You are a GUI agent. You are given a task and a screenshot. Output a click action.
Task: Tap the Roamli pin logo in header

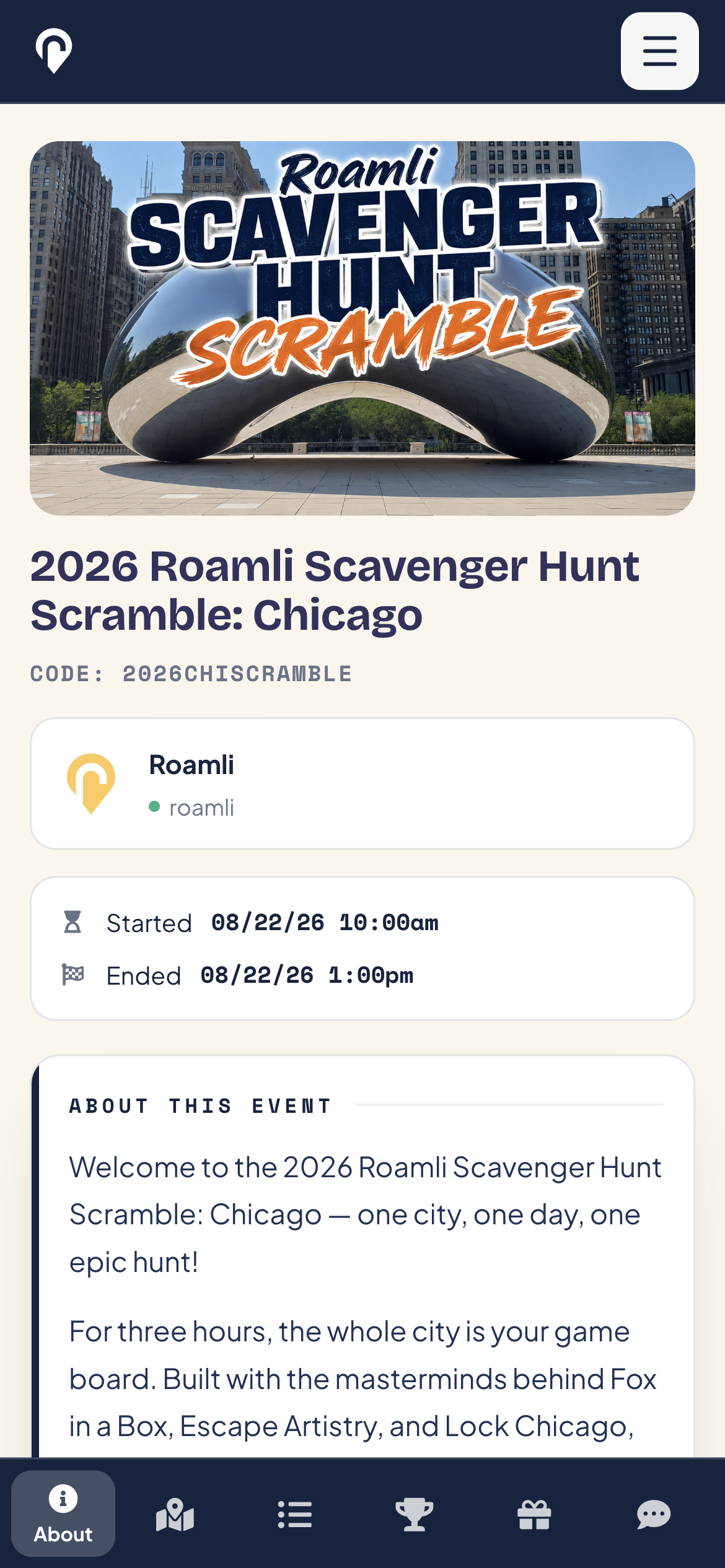click(x=54, y=51)
